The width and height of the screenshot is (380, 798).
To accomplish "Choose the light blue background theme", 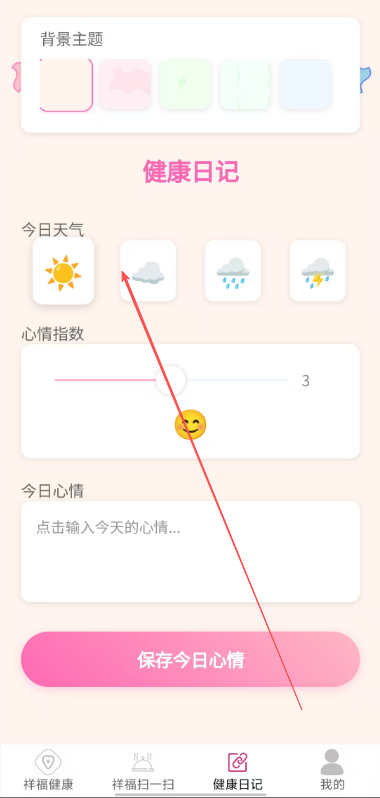I will (x=305, y=84).
